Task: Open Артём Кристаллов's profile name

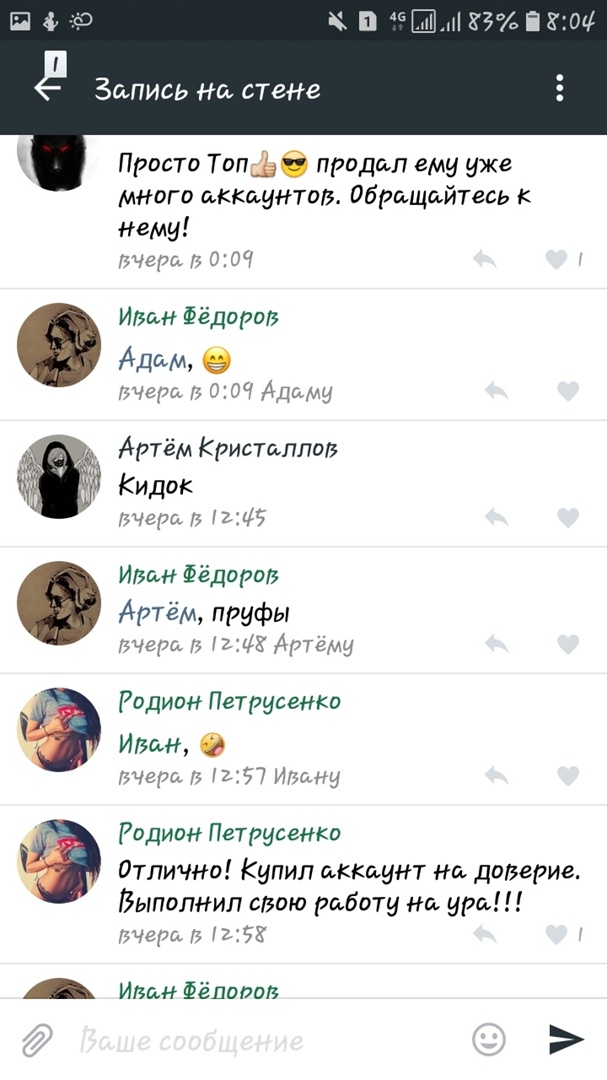Action: [228, 446]
